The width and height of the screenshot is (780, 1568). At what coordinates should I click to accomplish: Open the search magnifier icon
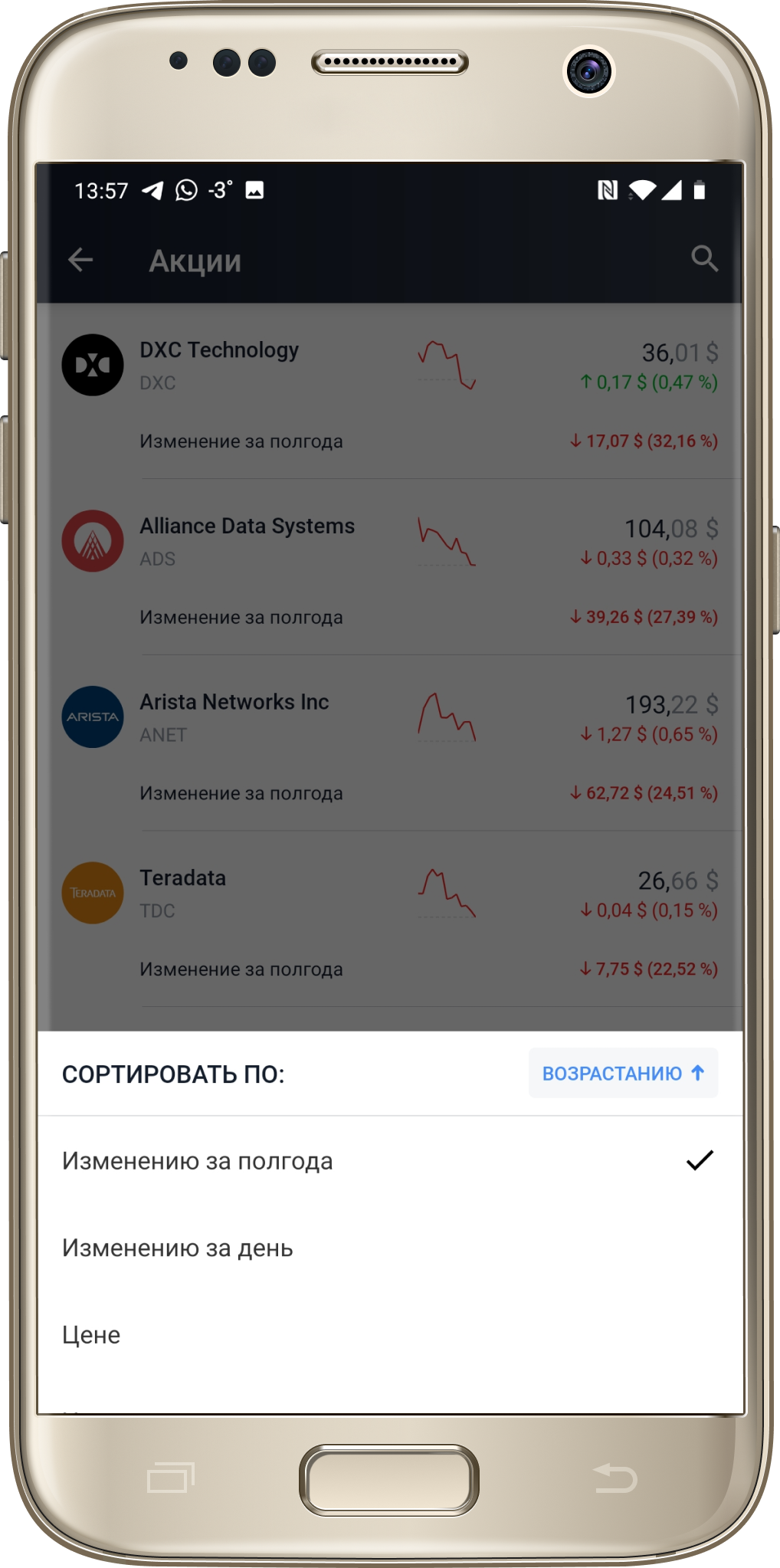[704, 259]
